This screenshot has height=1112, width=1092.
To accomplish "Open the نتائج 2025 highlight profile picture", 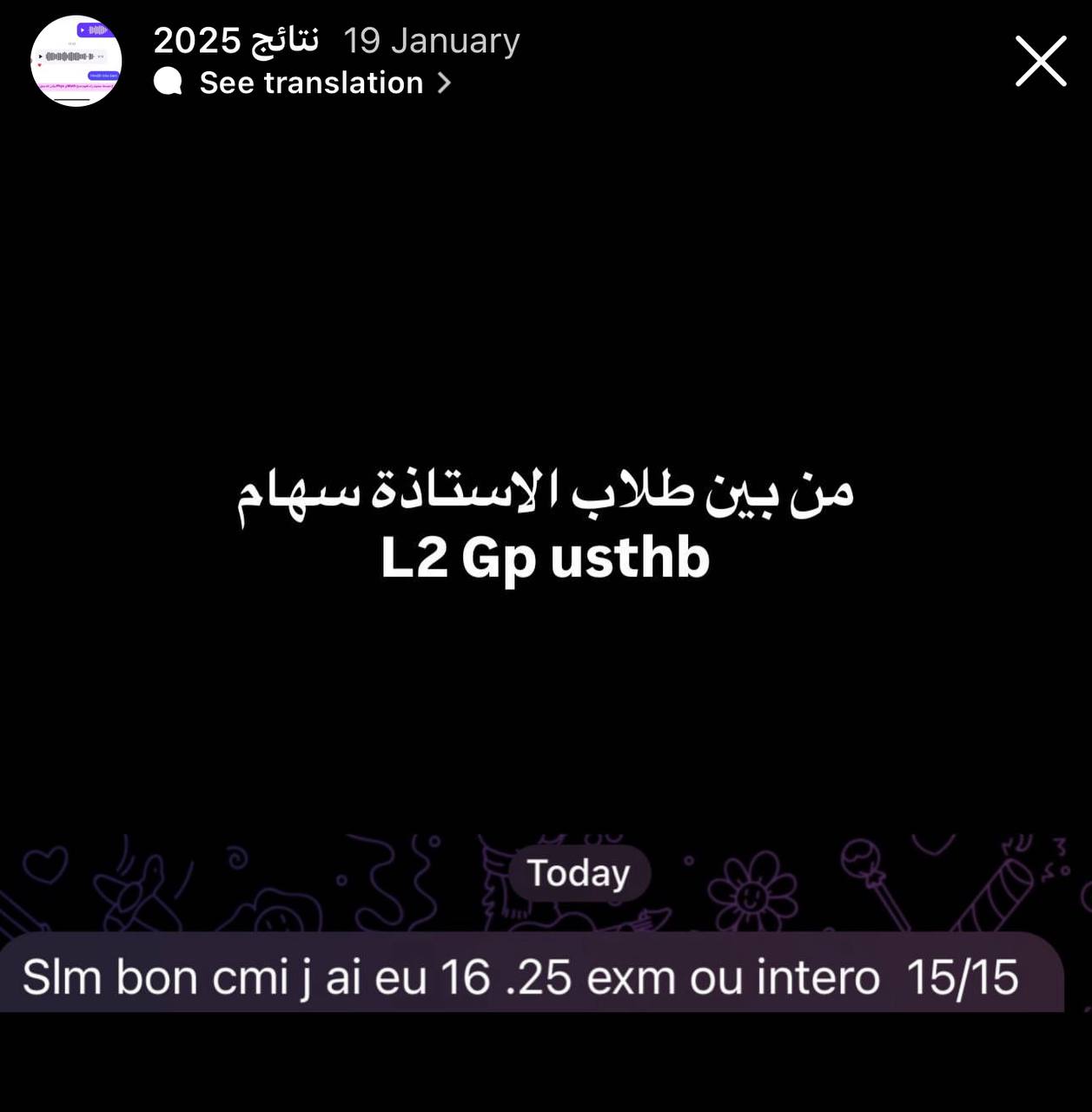I will click(76, 61).
